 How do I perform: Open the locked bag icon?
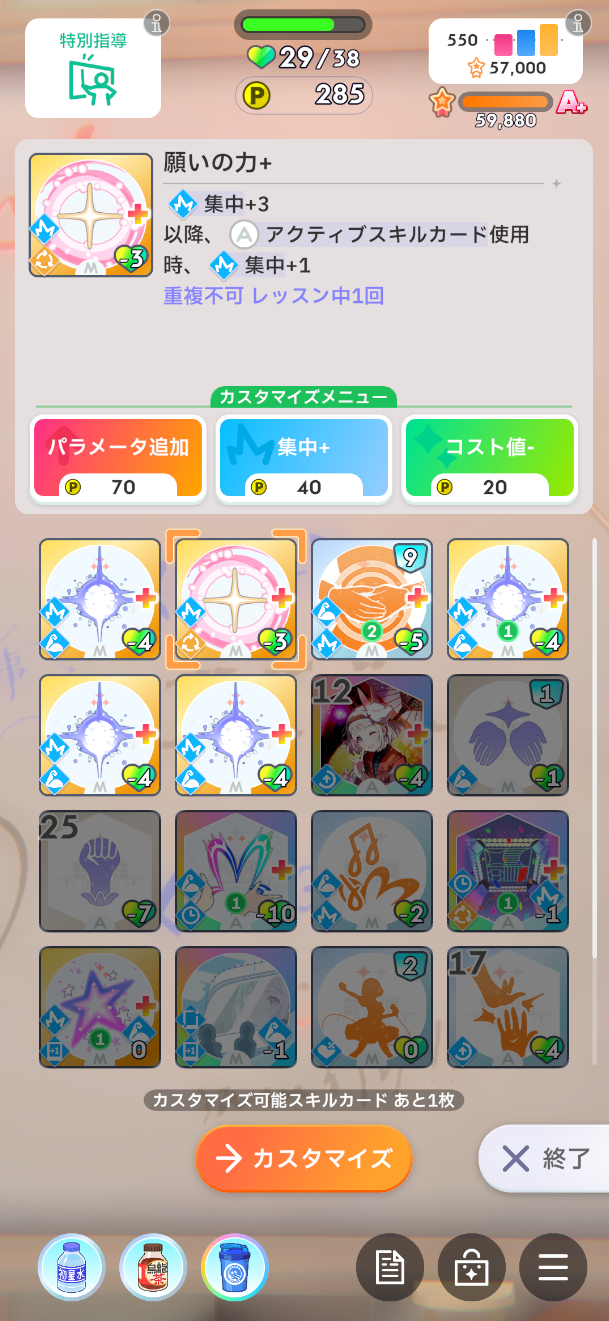pos(471,1268)
